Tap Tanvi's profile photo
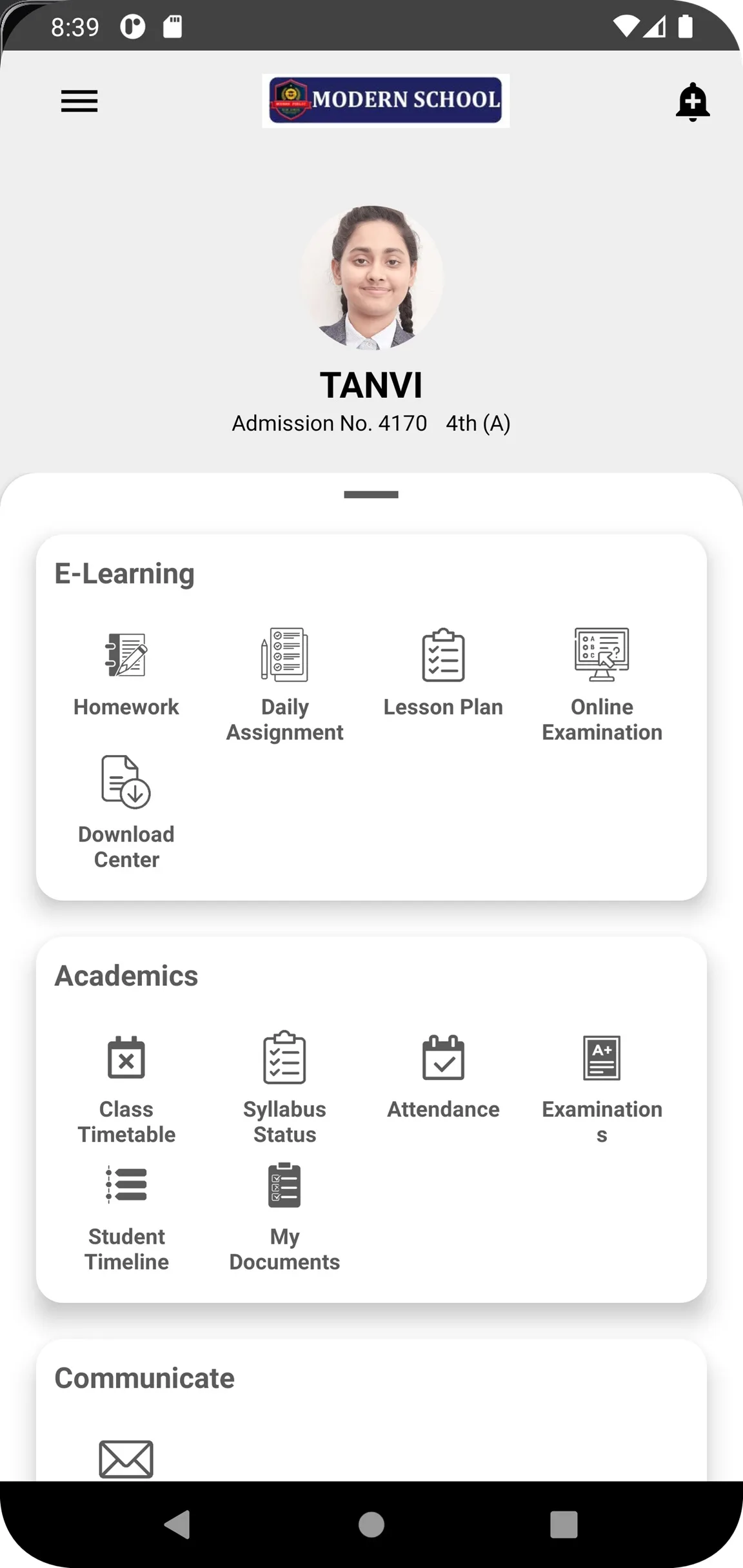Image resolution: width=743 pixels, height=1568 pixels. tap(371, 278)
